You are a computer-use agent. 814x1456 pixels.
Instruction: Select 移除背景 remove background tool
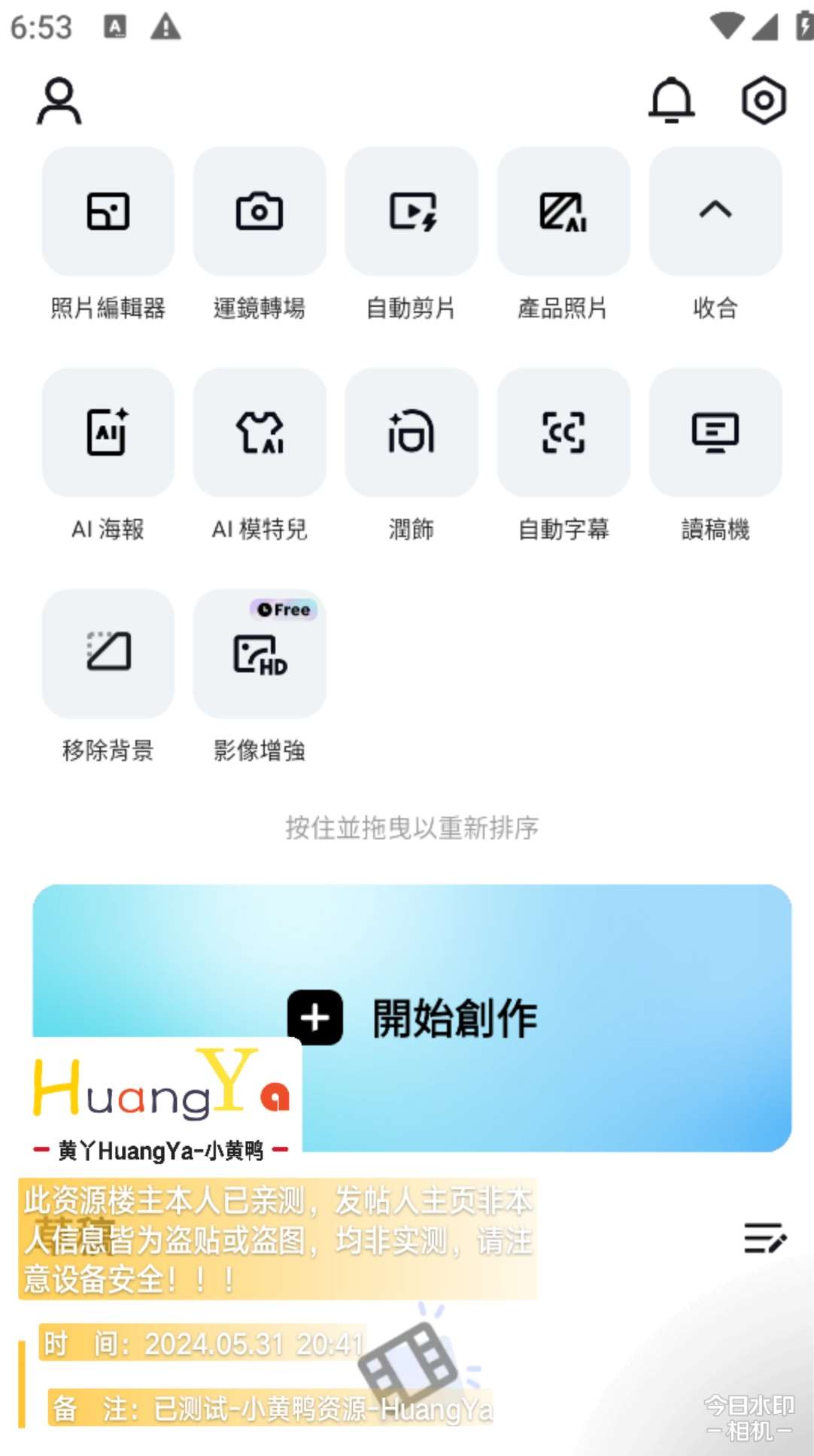[108, 654]
